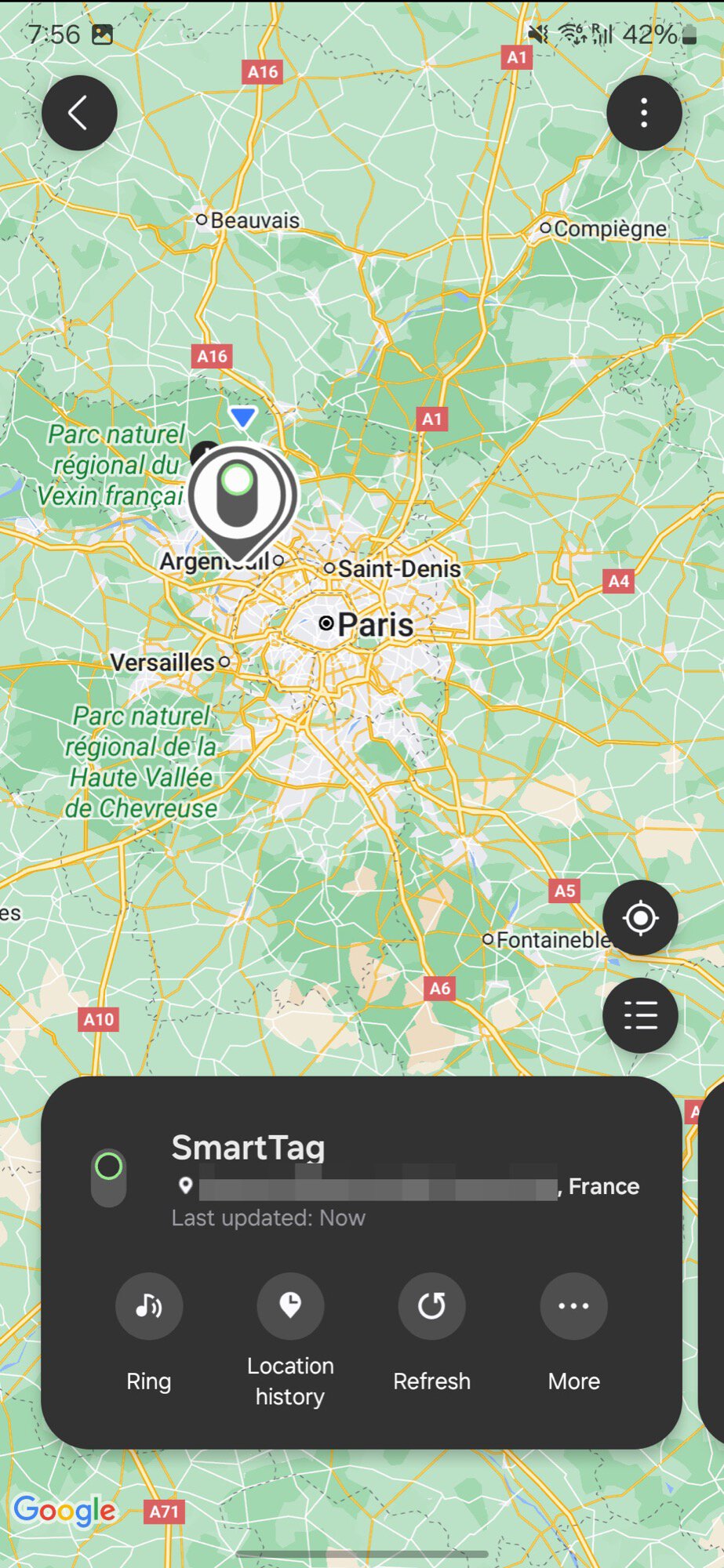Refresh the SmartTag location
The image size is (724, 1568).
[431, 1306]
